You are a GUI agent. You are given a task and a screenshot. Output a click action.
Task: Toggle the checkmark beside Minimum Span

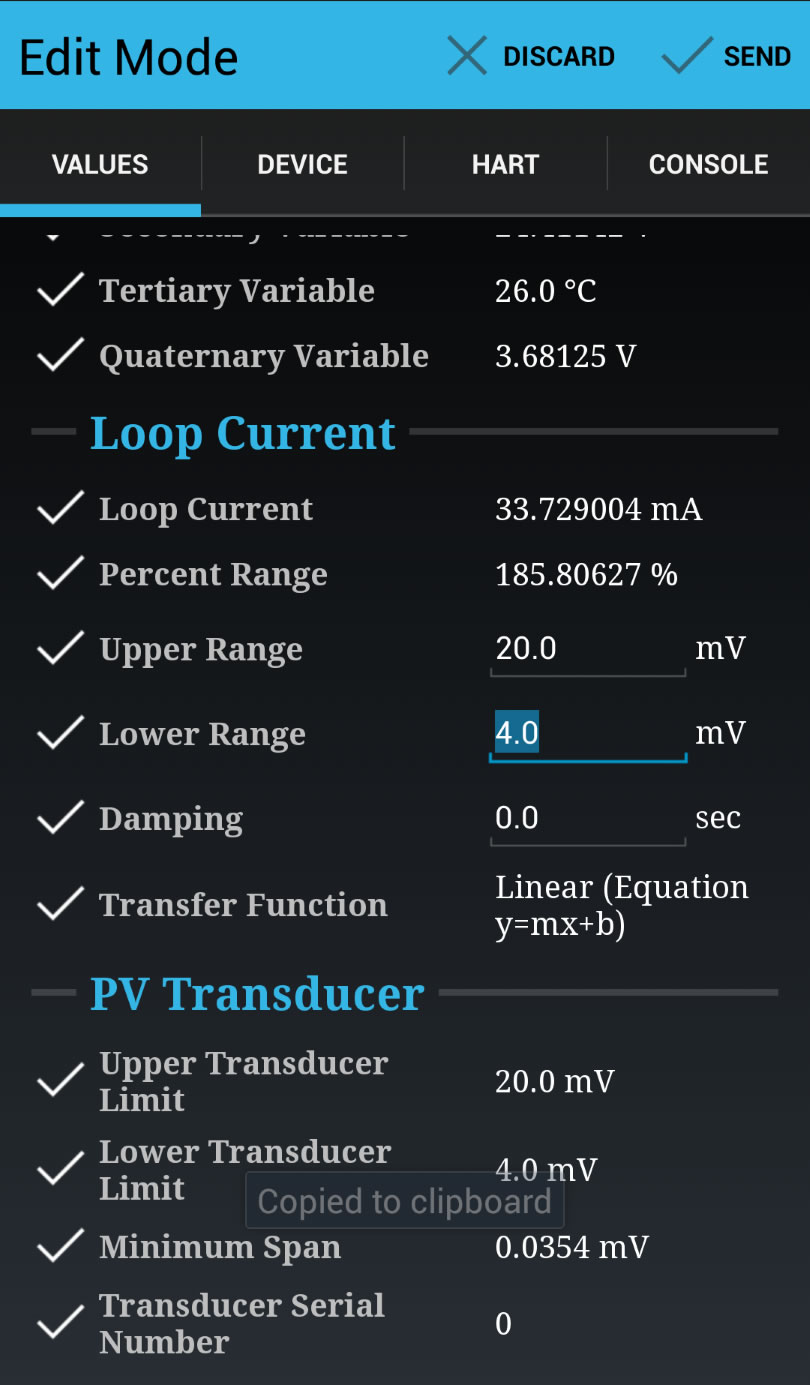coord(60,1247)
